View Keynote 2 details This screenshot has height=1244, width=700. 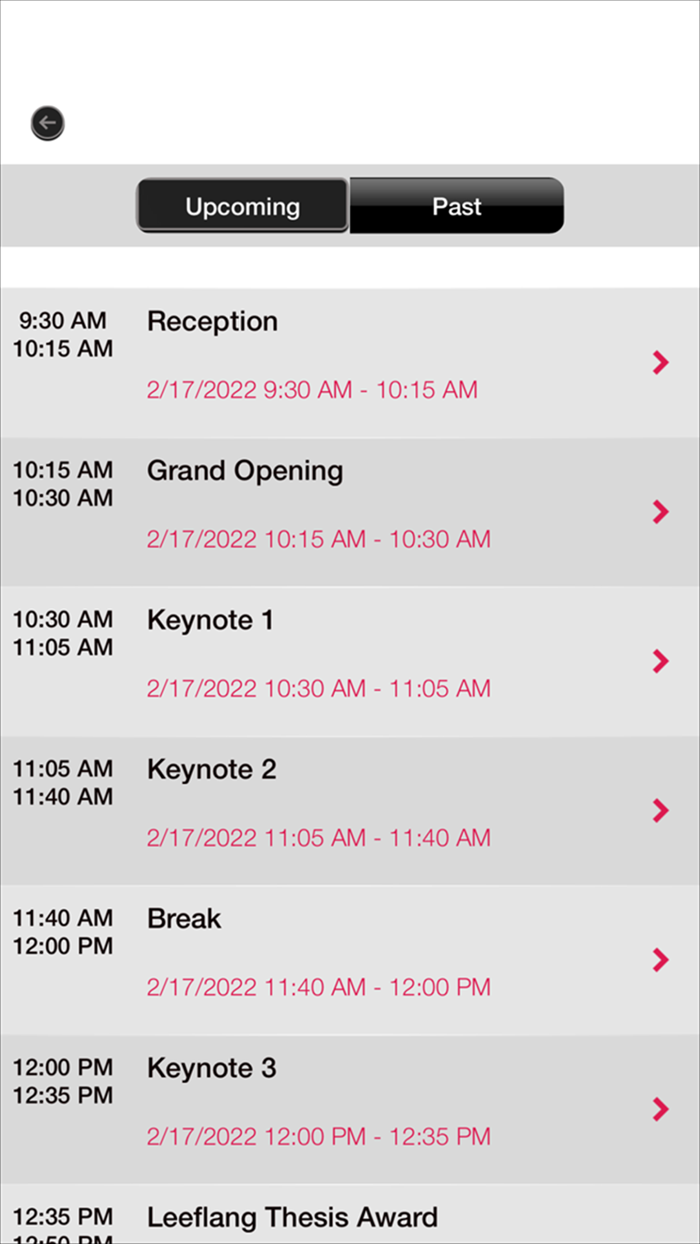coord(350,811)
